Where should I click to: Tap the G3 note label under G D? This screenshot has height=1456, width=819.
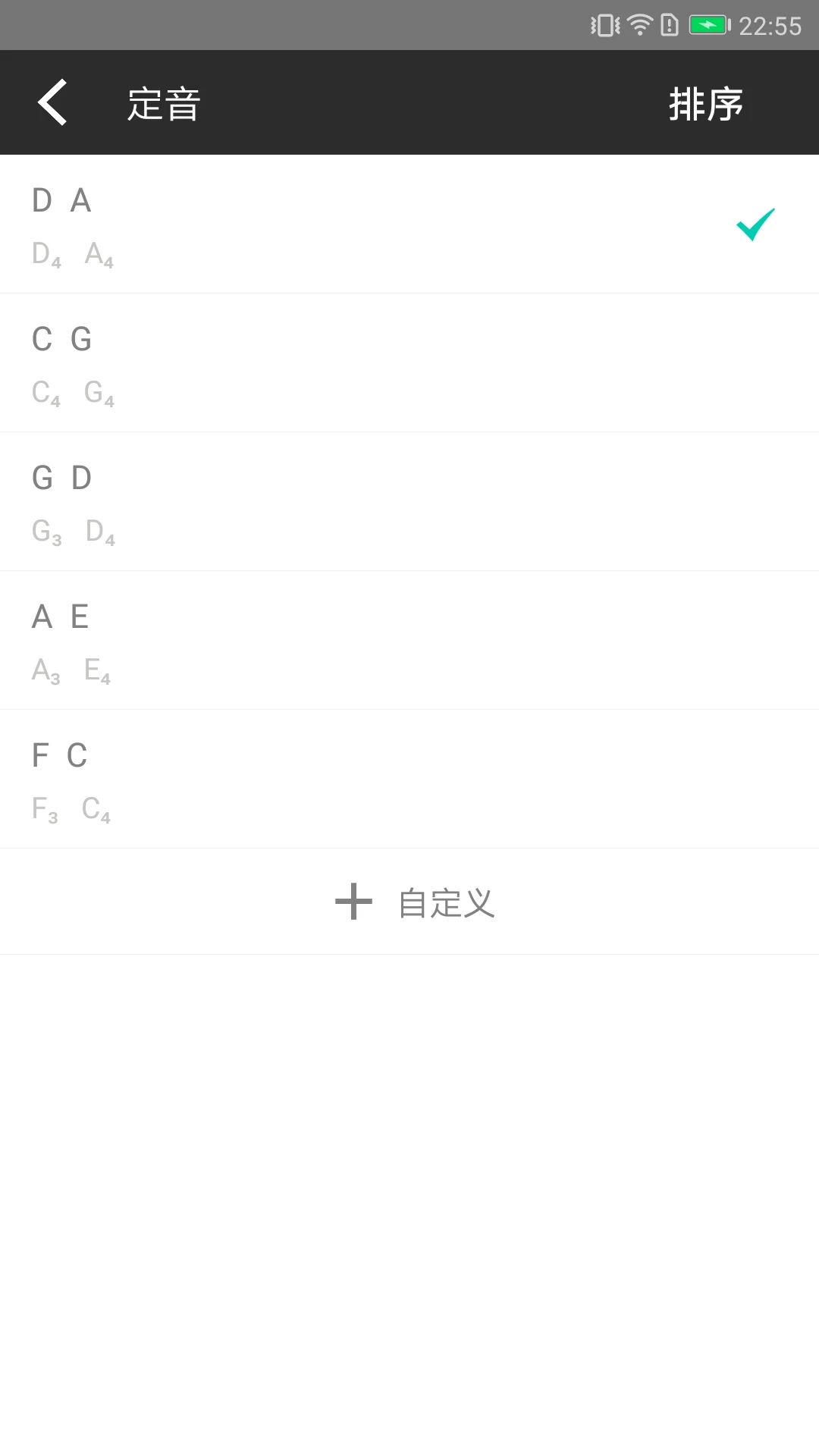tap(45, 533)
